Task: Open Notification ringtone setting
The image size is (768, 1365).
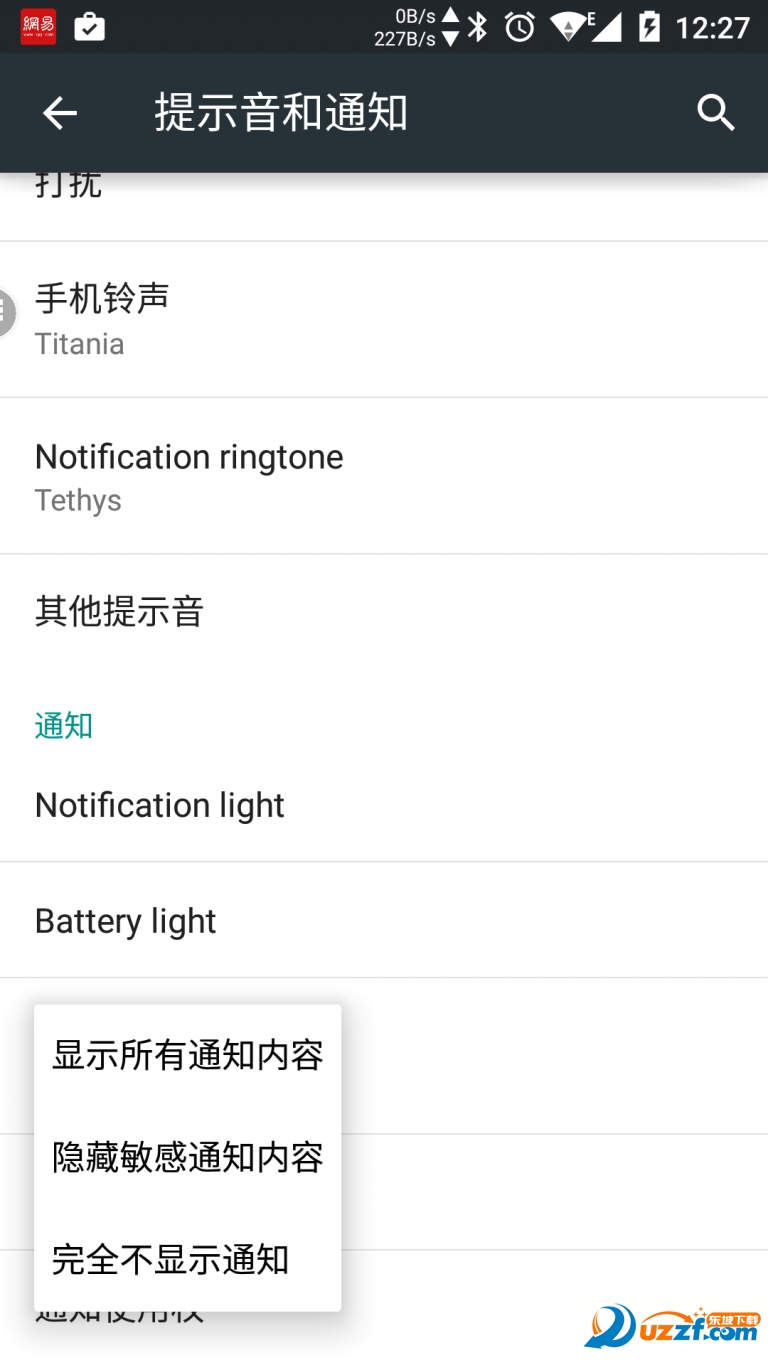Action: pyautogui.click(x=384, y=476)
